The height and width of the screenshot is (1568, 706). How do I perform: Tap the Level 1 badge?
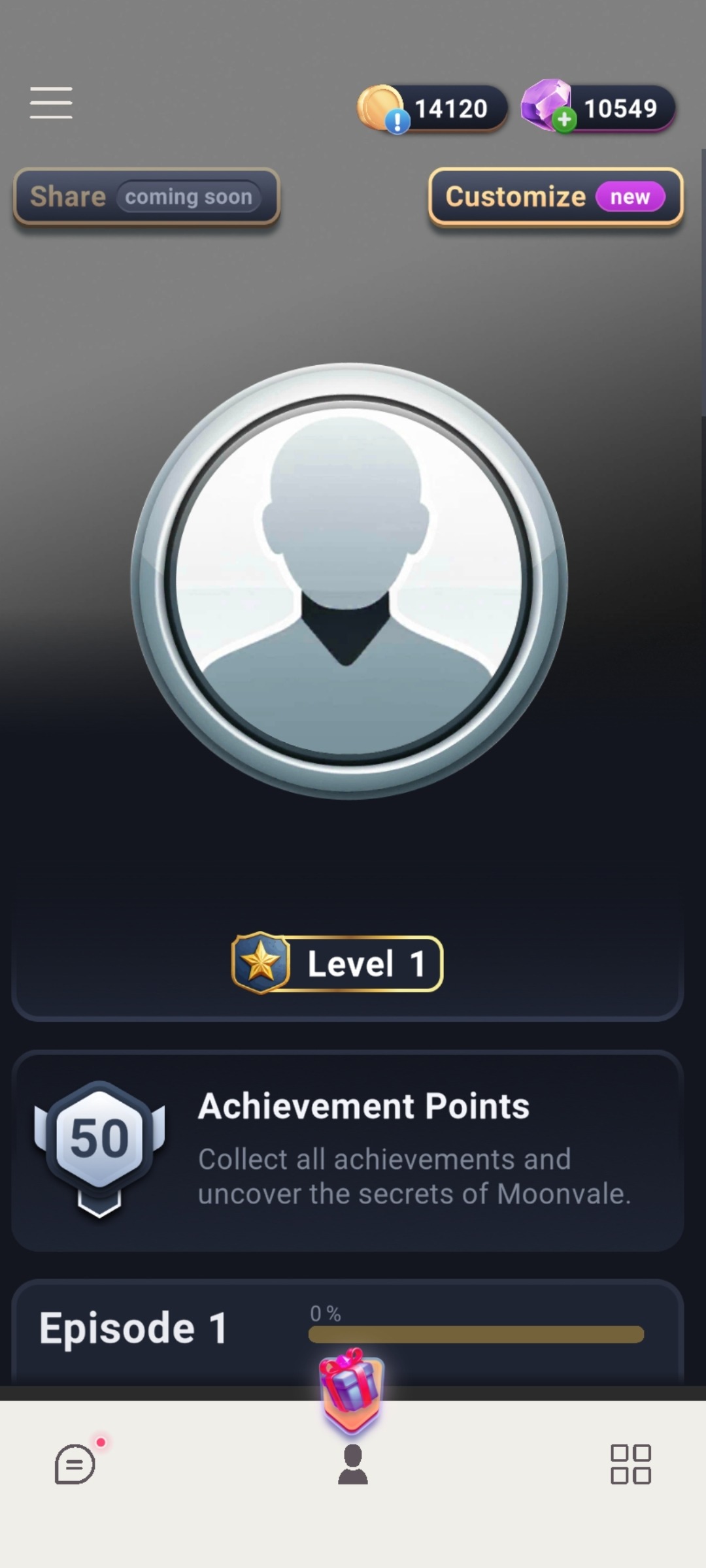tap(337, 964)
